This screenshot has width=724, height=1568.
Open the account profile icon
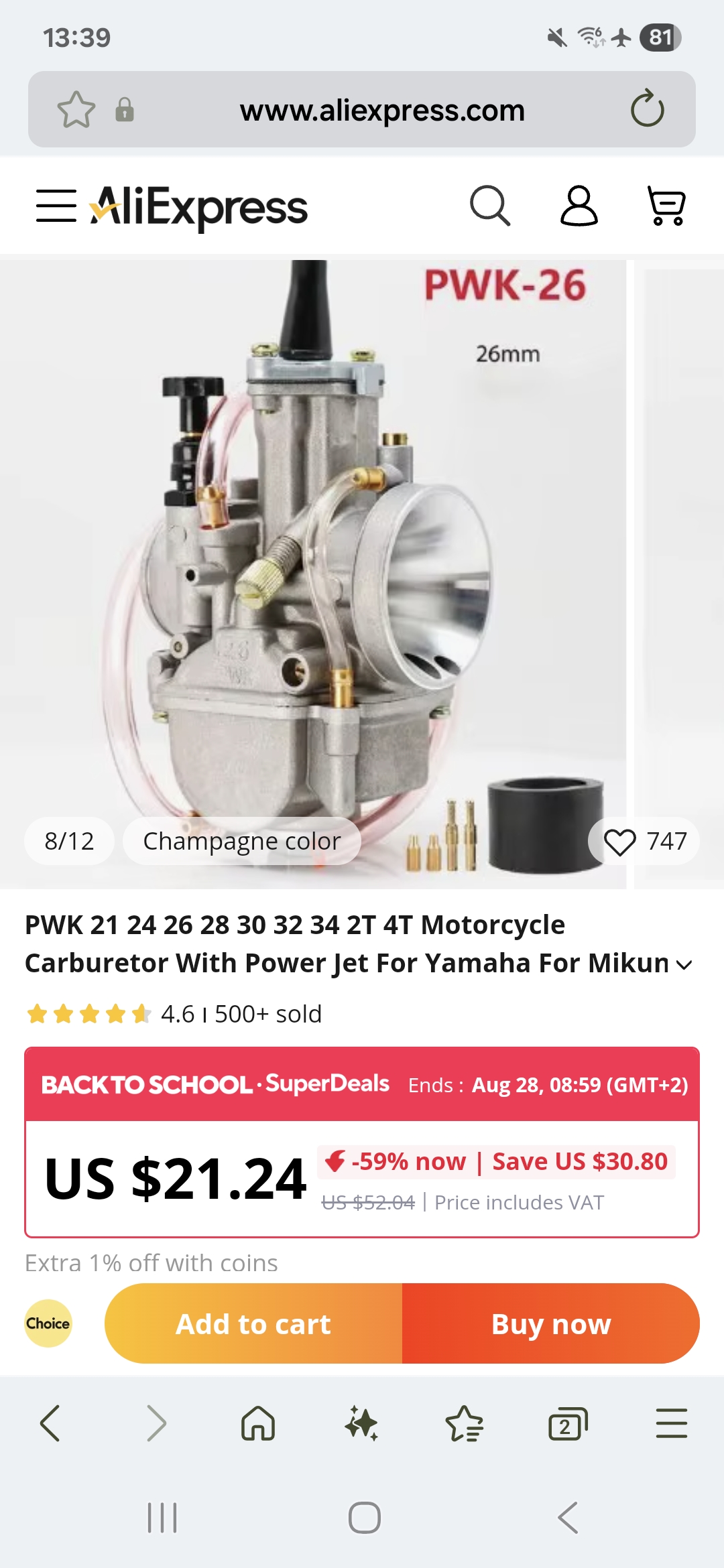click(579, 206)
